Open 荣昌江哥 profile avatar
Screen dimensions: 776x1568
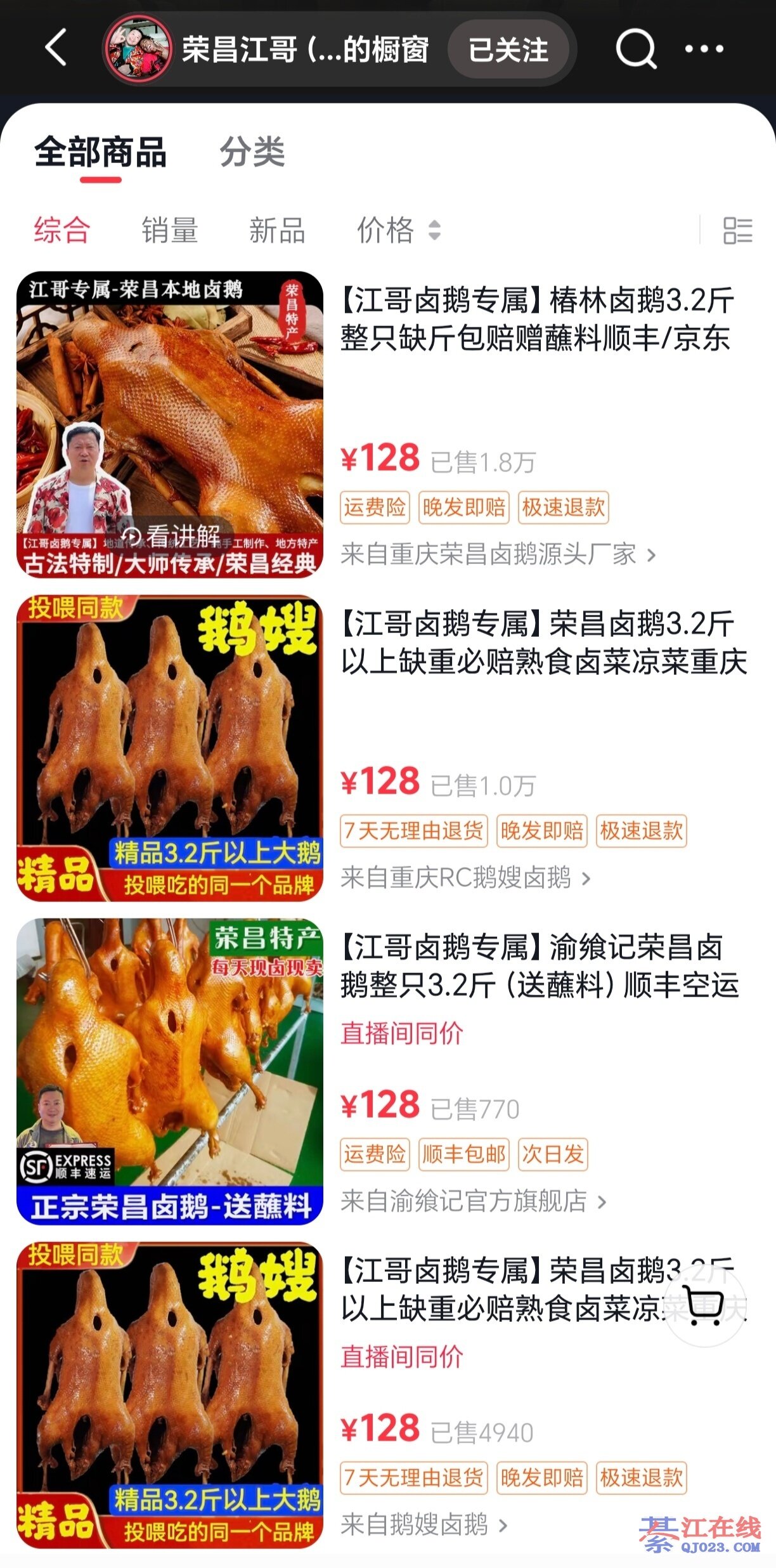[x=139, y=49]
